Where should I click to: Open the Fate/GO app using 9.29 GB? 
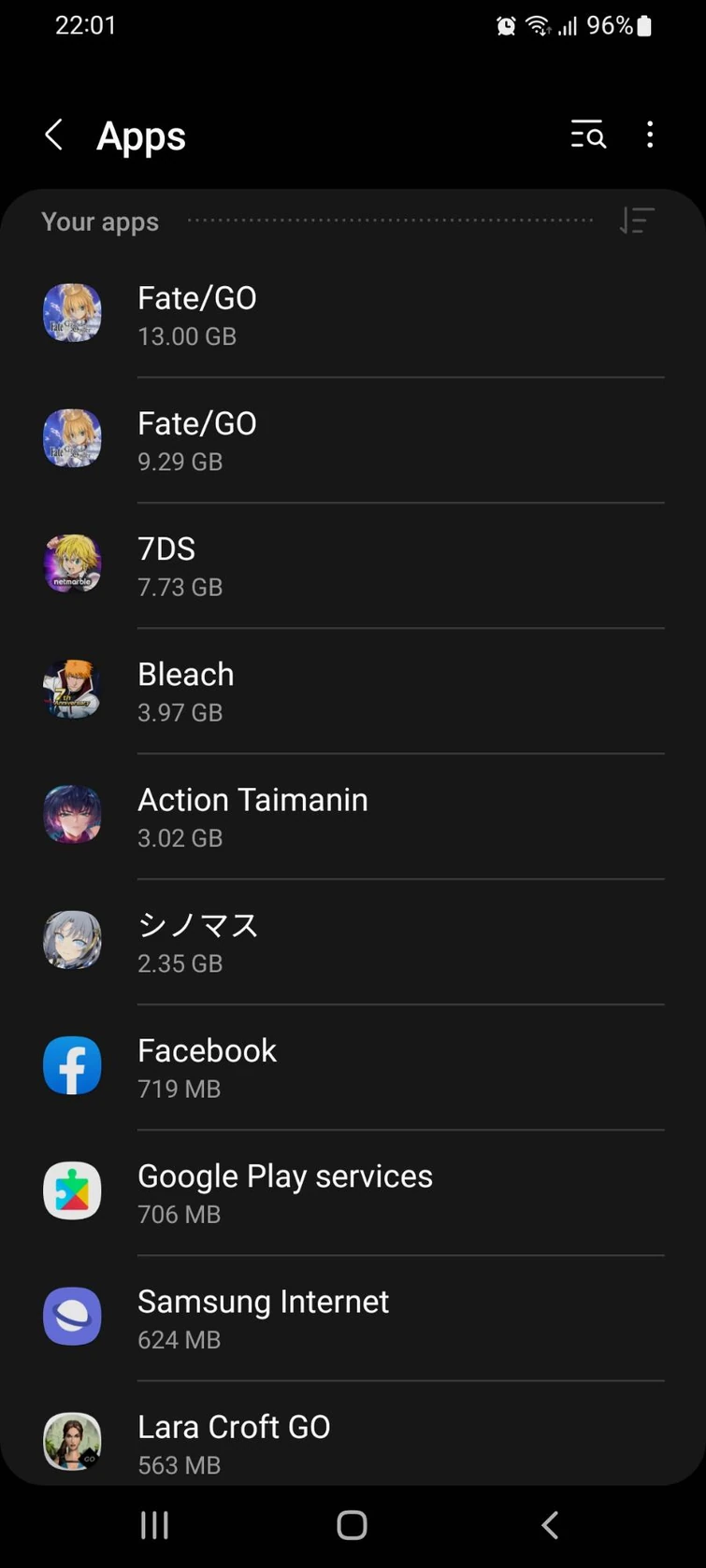pos(353,440)
